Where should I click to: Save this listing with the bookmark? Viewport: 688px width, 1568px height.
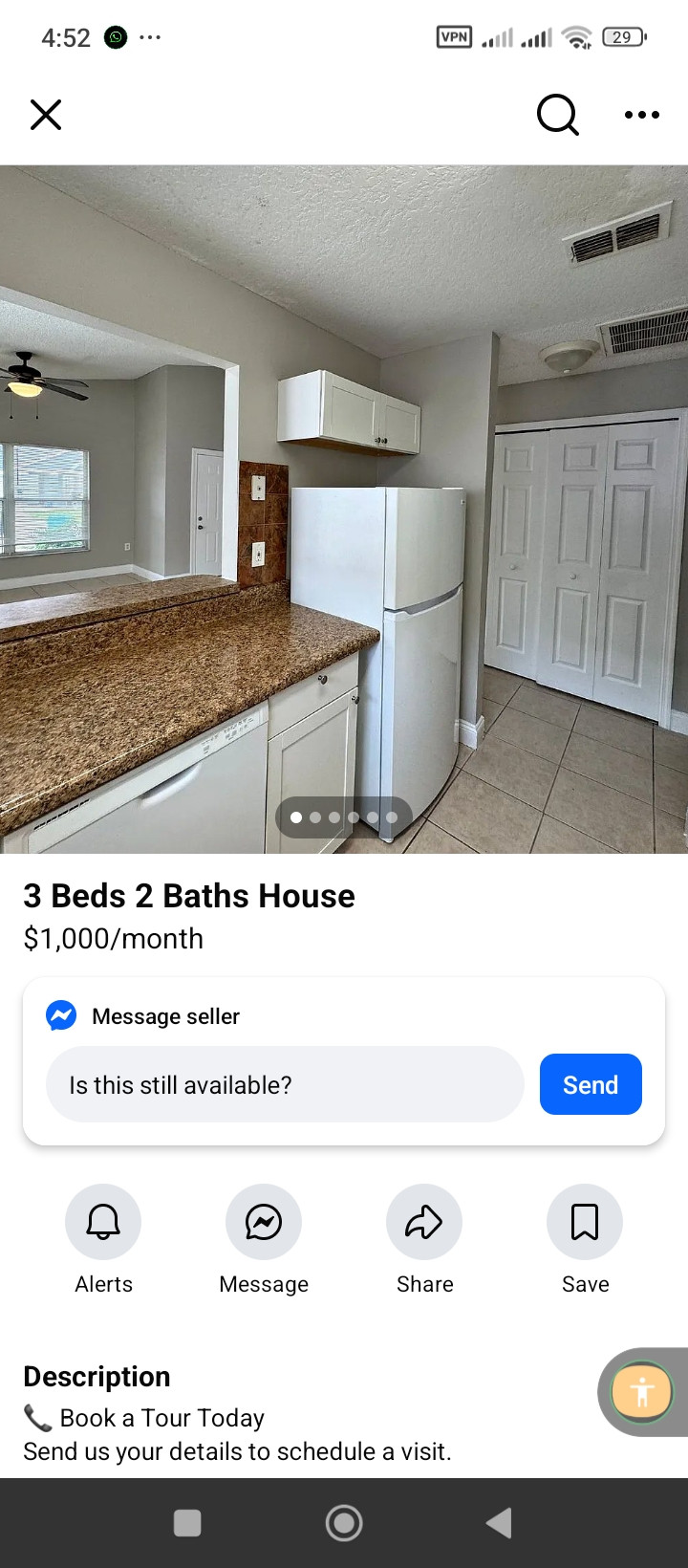(585, 1222)
